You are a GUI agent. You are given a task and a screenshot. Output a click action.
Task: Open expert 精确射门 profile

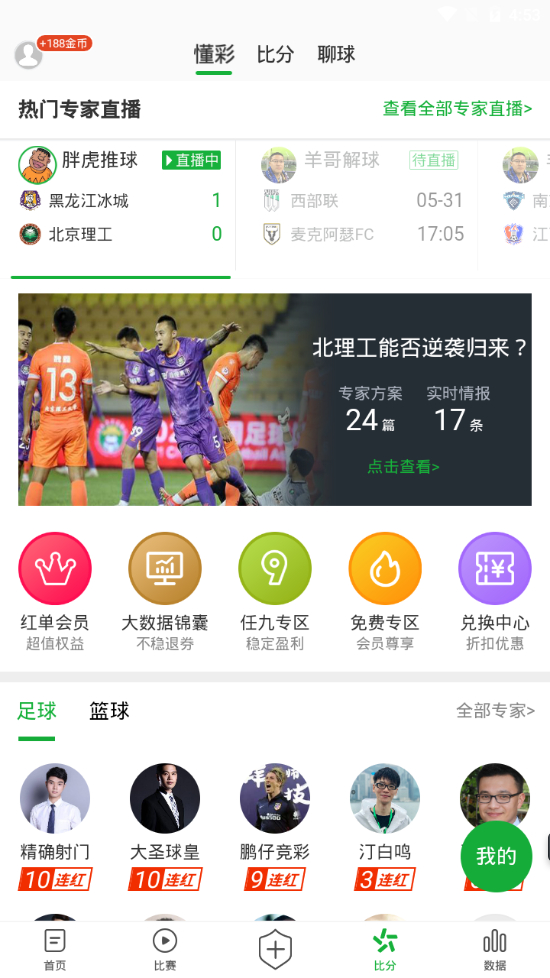click(x=55, y=827)
